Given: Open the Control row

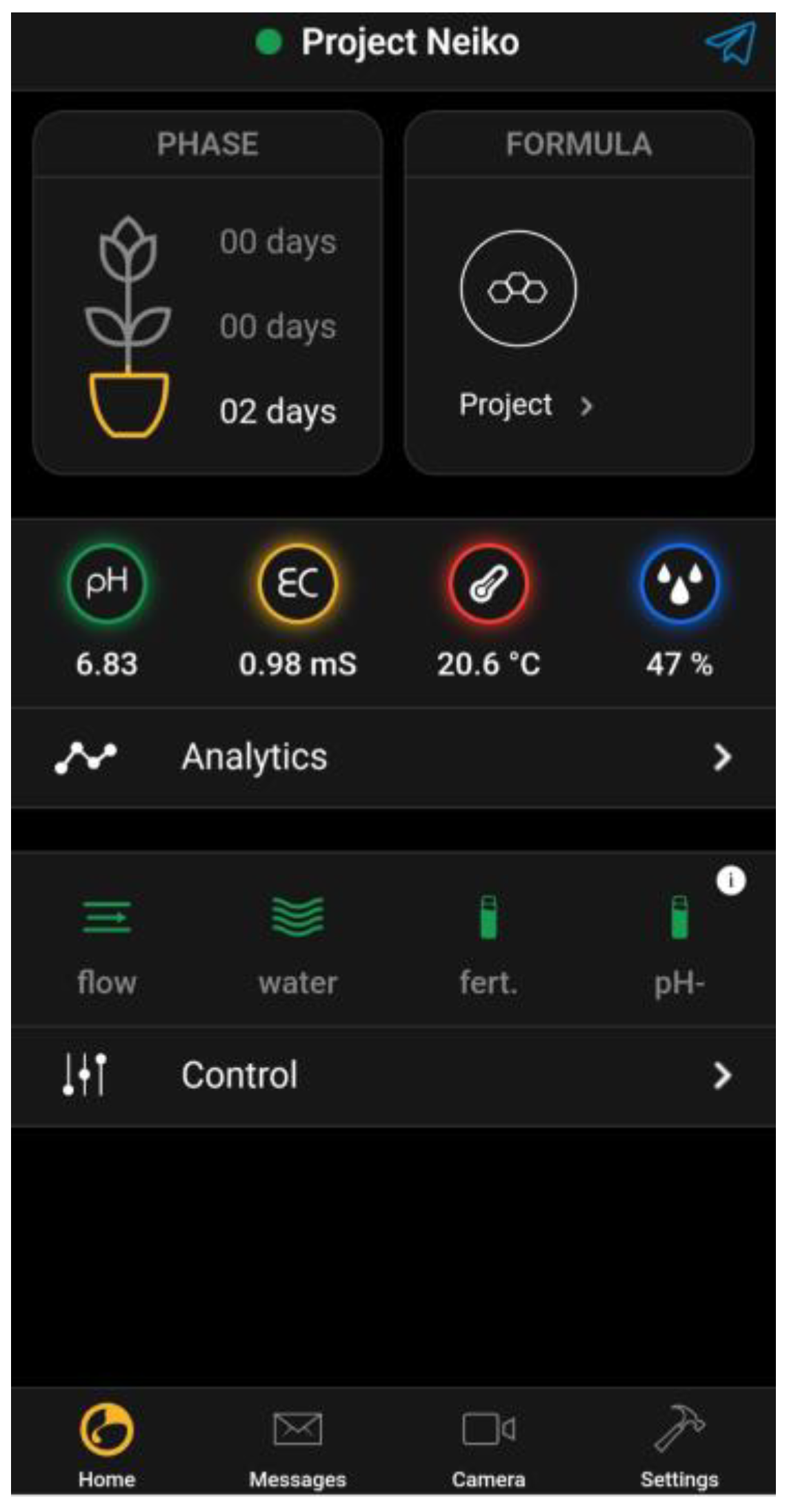Looking at the screenshot, I should (x=393, y=1075).
